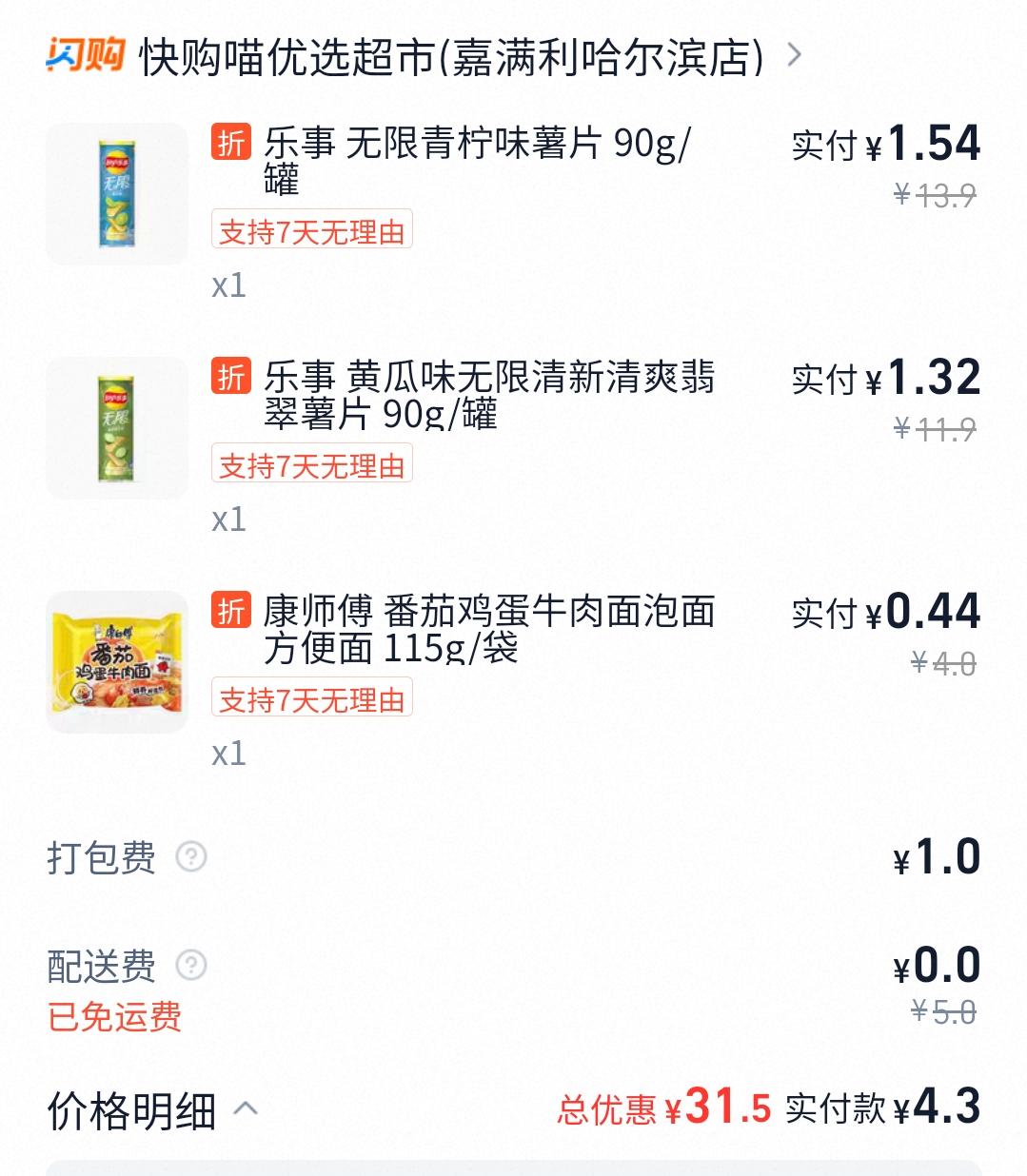Open the 快购喵优选超市 store page
The width and height of the screenshot is (1027, 1176).
click(x=451, y=57)
